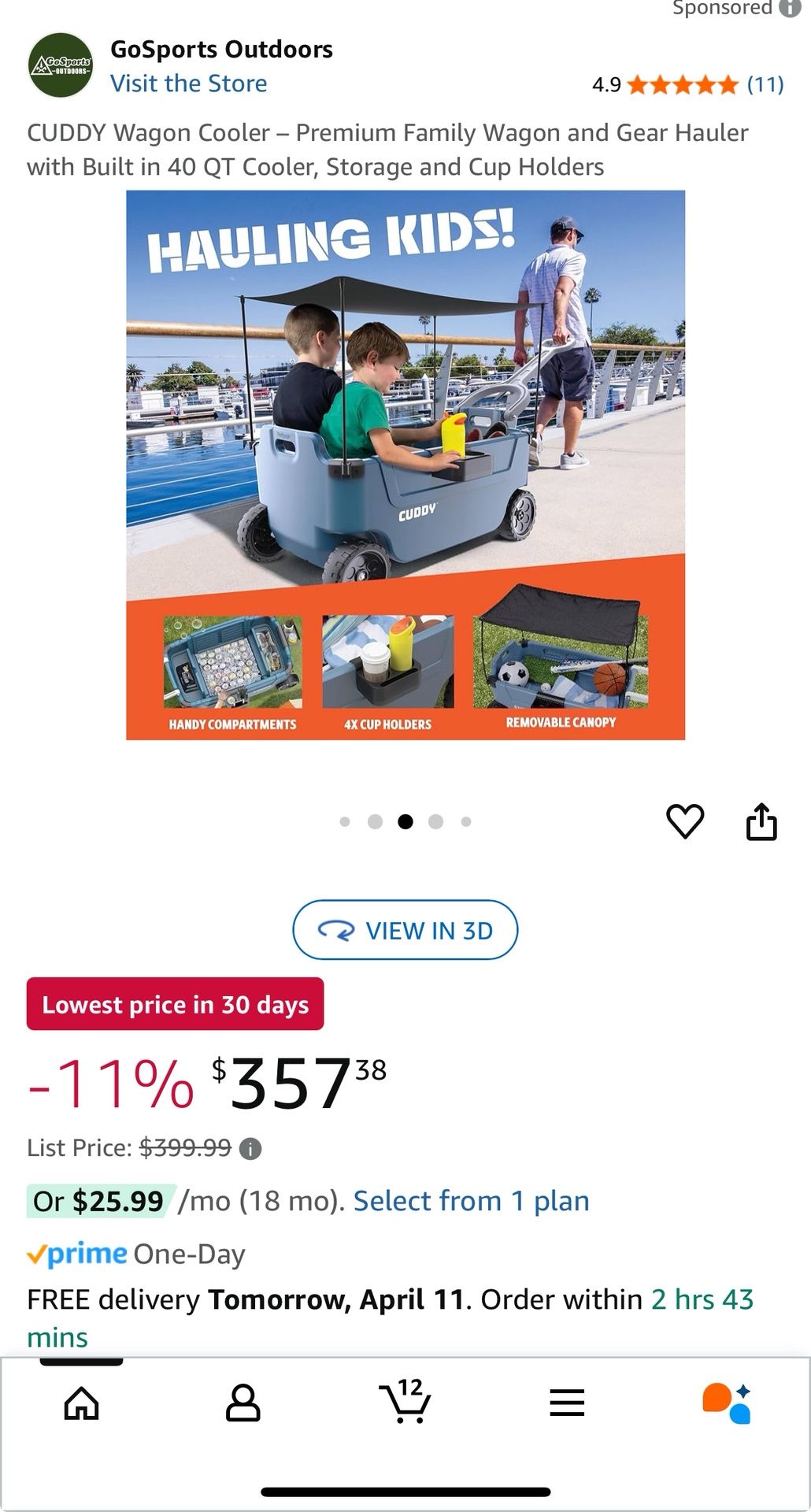
Task: Open the account profile tab
Action: [x=243, y=1403]
